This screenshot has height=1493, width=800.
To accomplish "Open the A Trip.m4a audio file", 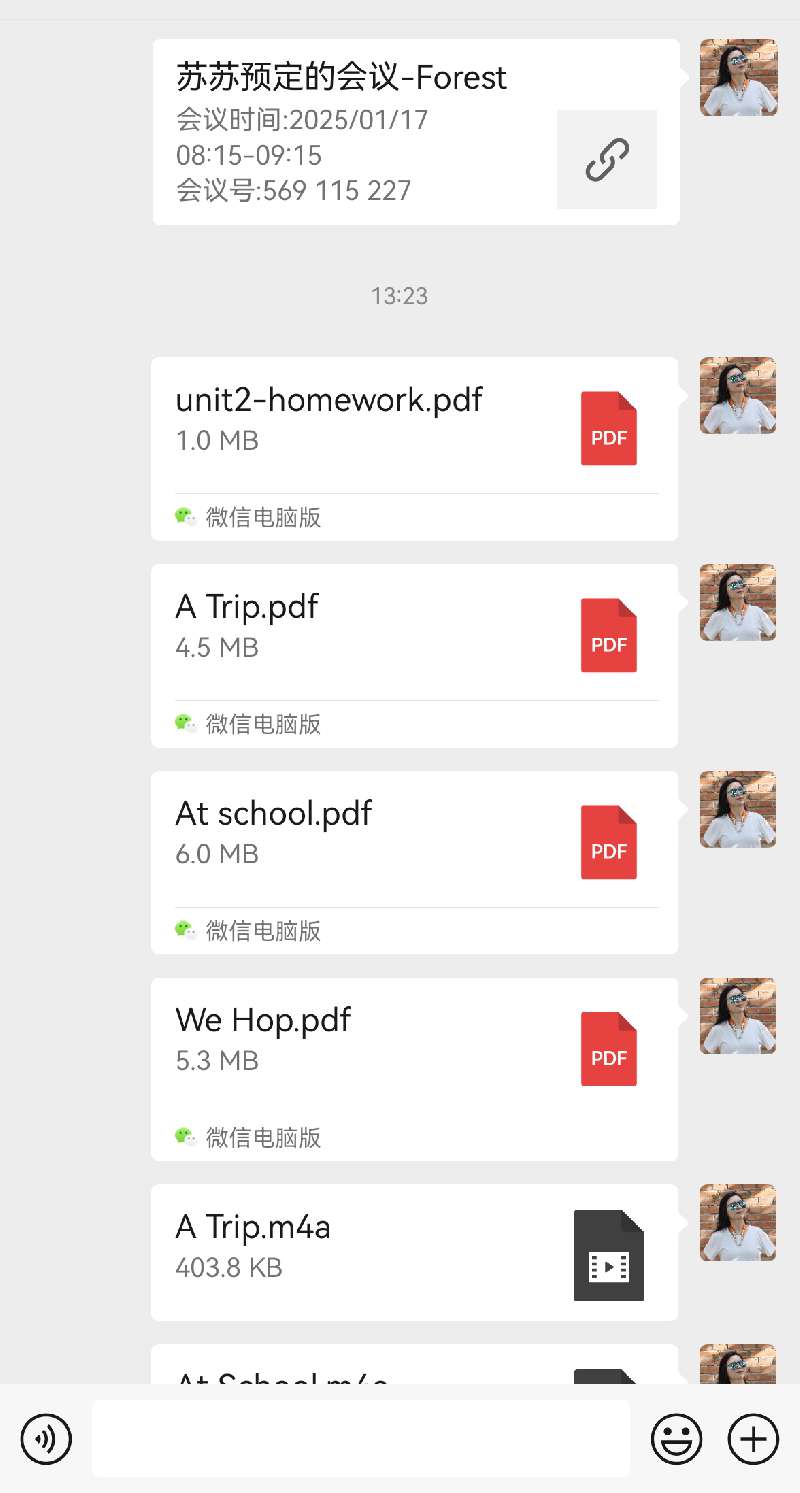I will pos(415,1252).
